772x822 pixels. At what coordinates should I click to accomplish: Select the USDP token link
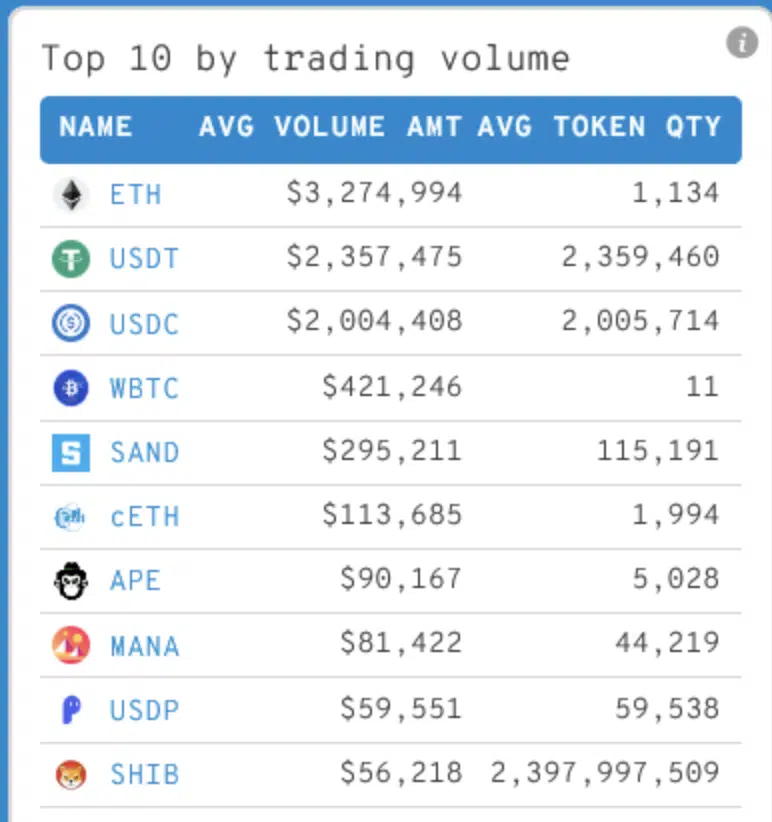(x=144, y=710)
